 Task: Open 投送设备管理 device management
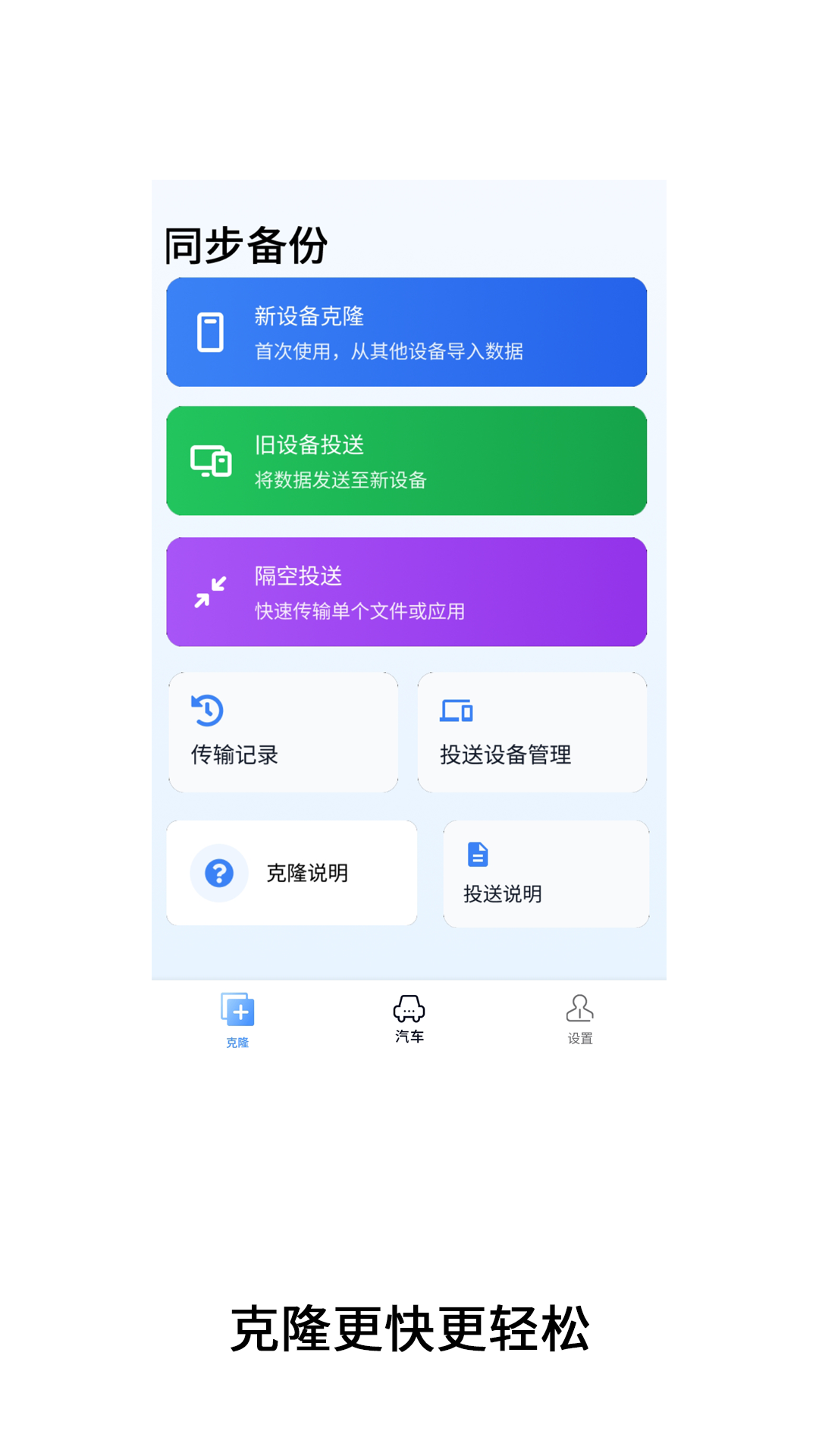pos(531,731)
